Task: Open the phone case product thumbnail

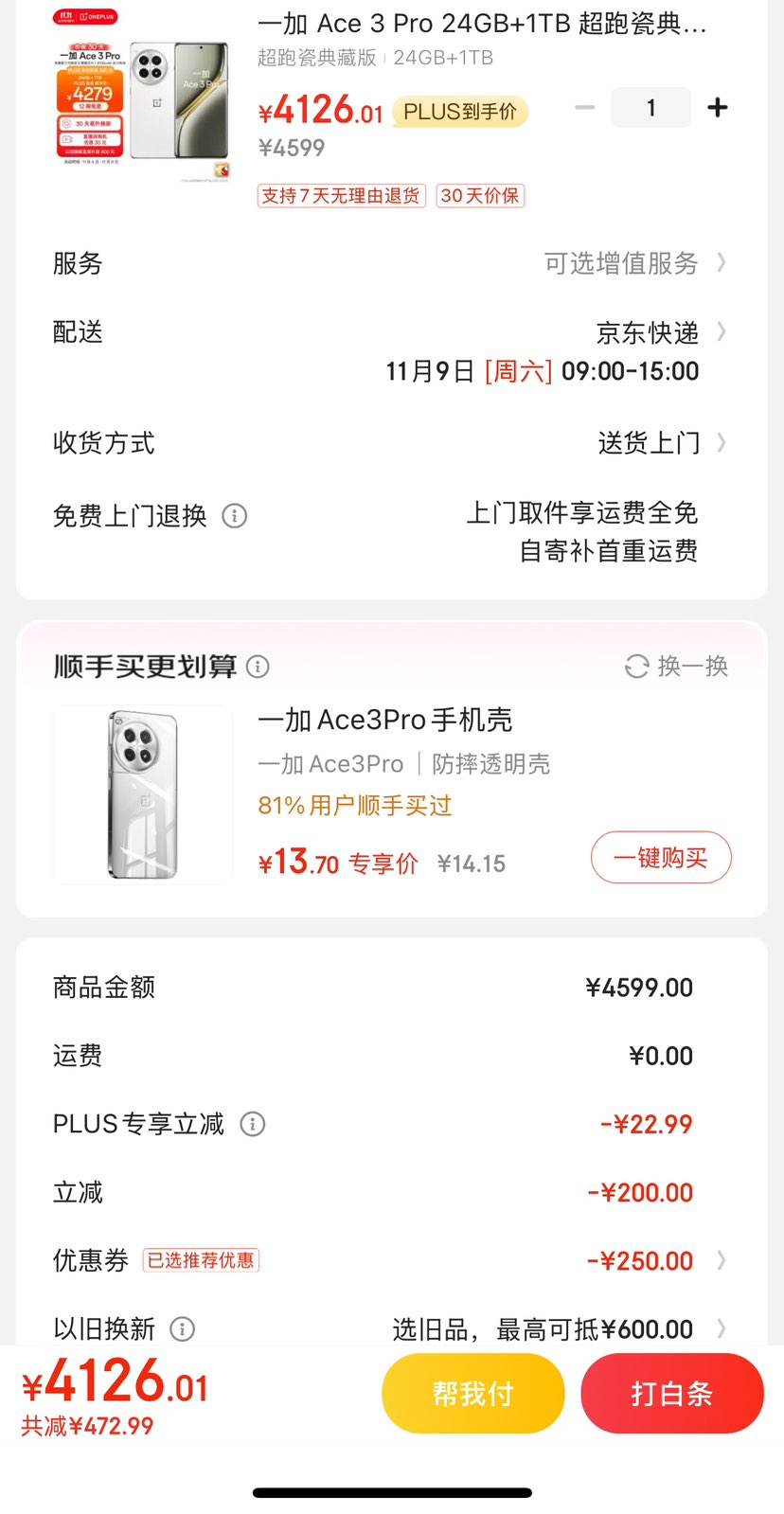Action: coord(142,793)
